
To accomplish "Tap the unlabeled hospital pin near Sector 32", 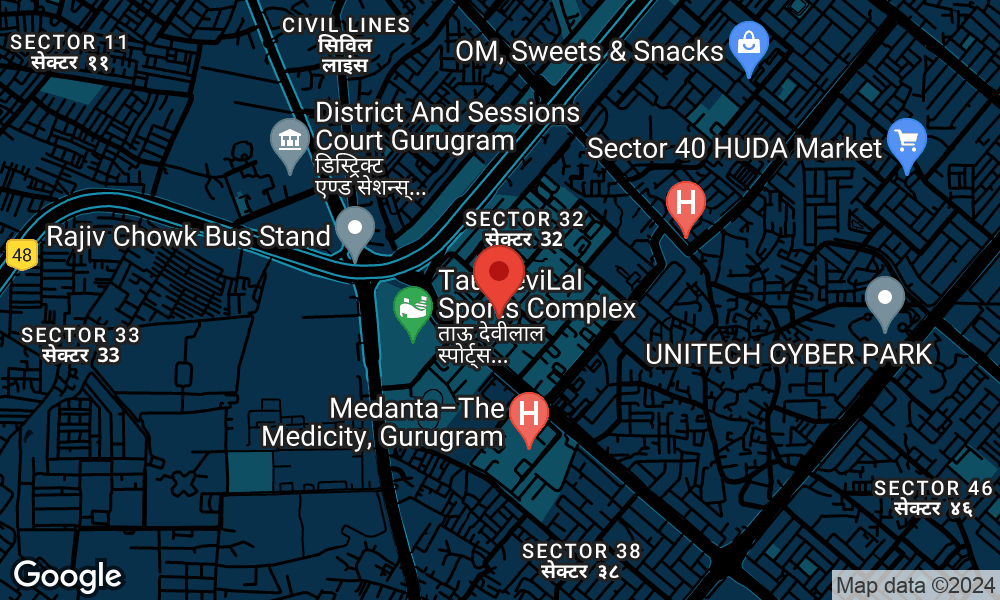I will (686, 204).
